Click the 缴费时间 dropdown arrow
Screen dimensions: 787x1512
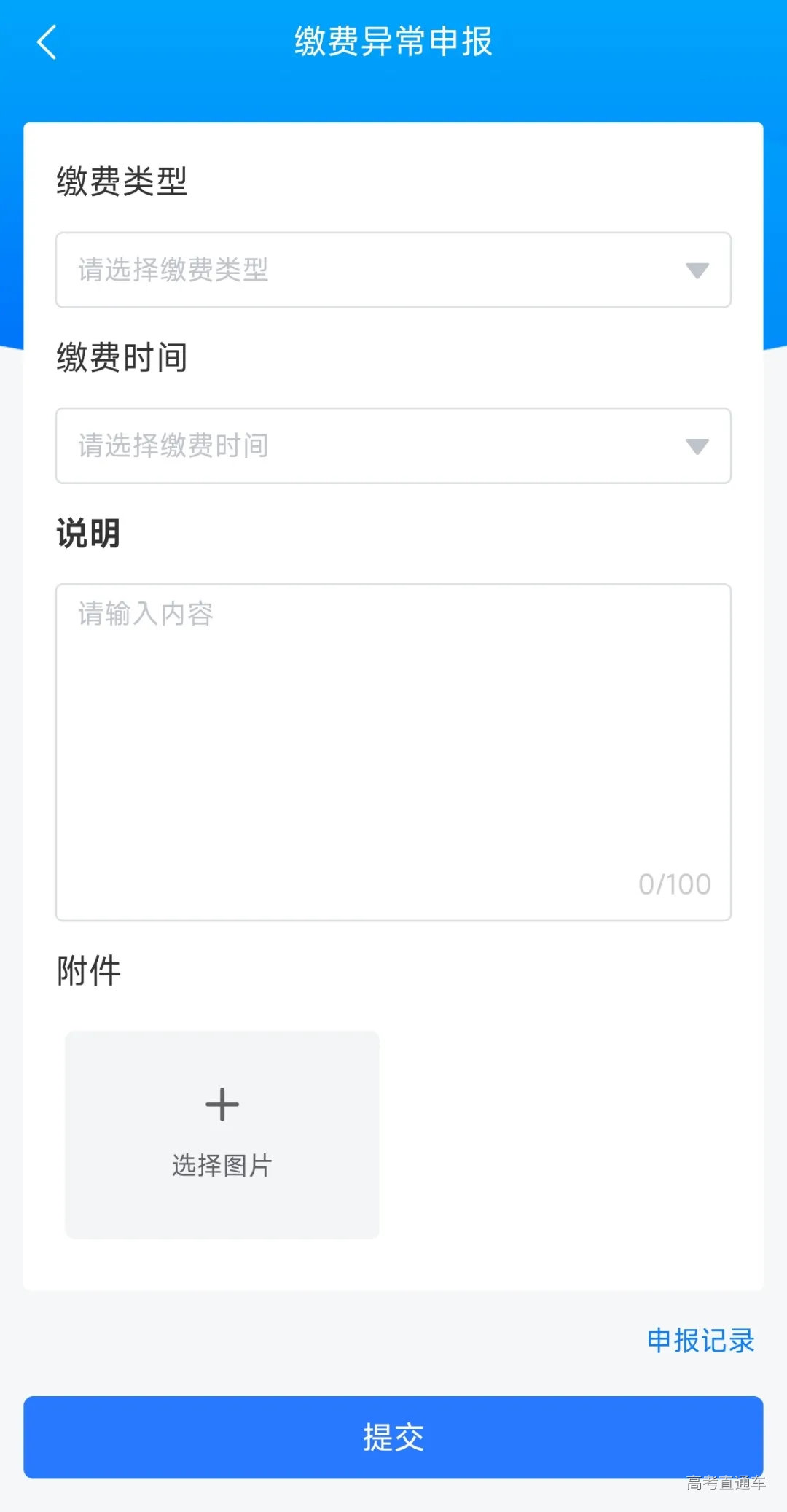[697, 445]
